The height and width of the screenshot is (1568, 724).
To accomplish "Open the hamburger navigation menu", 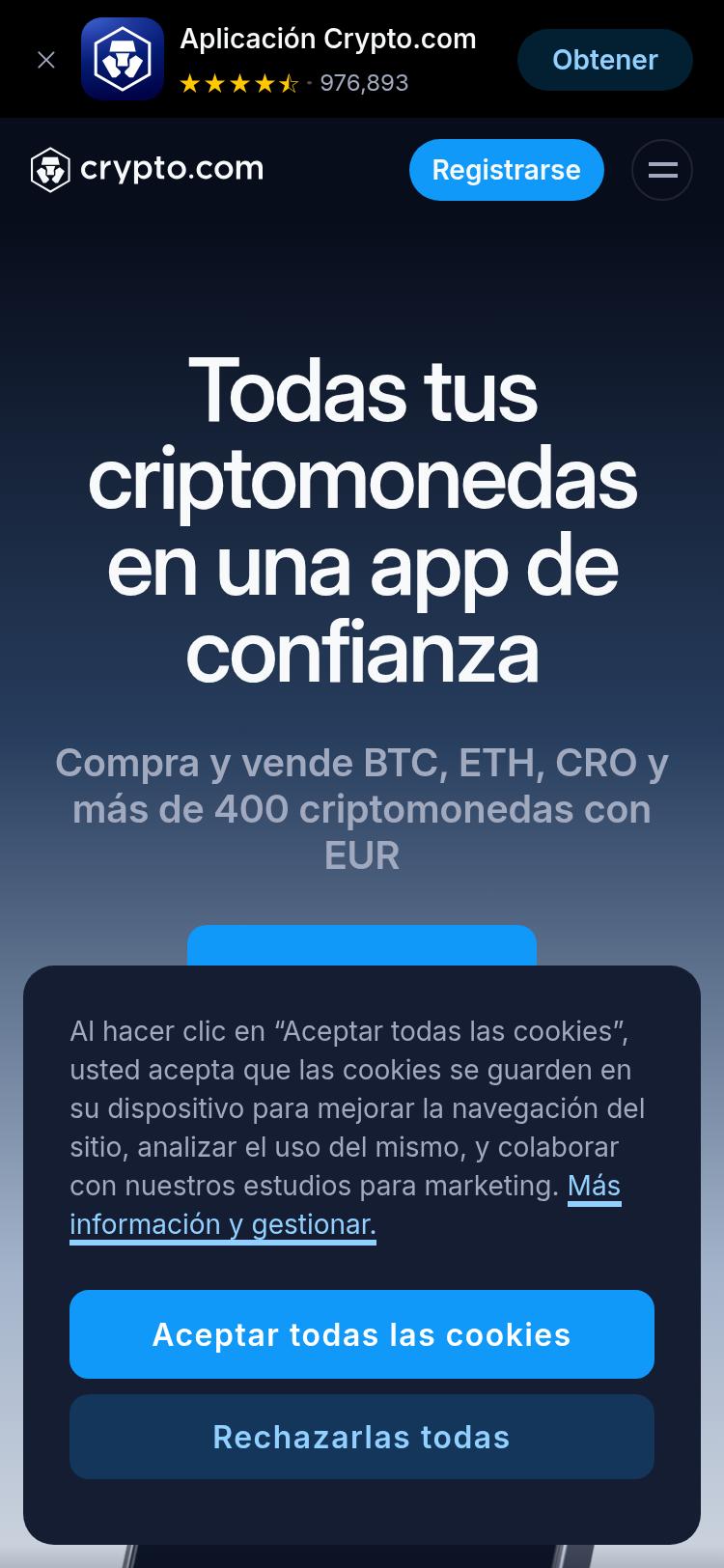I will 662,170.
